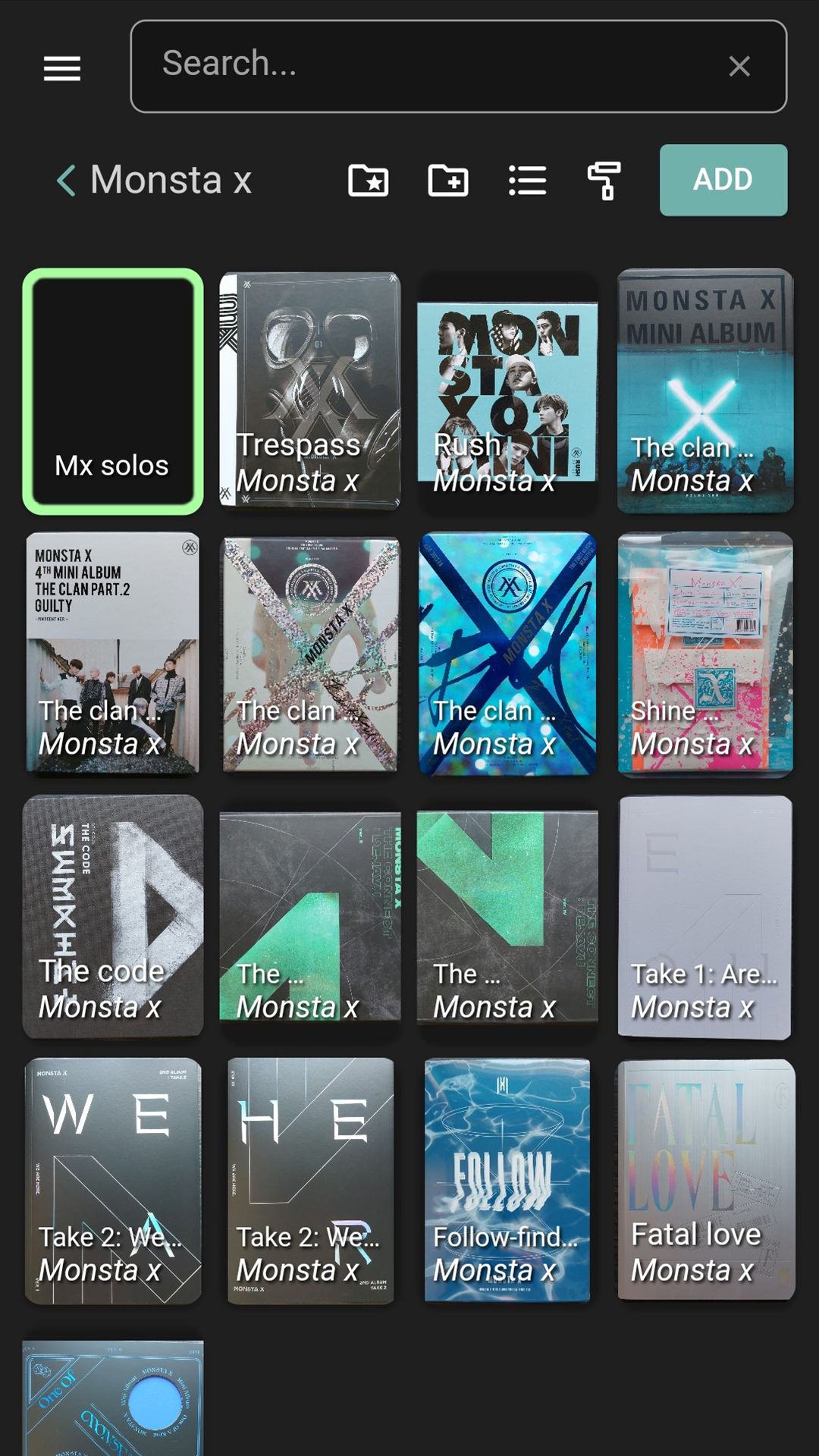Open the hamburger menu
Screen dimensions: 819x1456
pos(62,68)
